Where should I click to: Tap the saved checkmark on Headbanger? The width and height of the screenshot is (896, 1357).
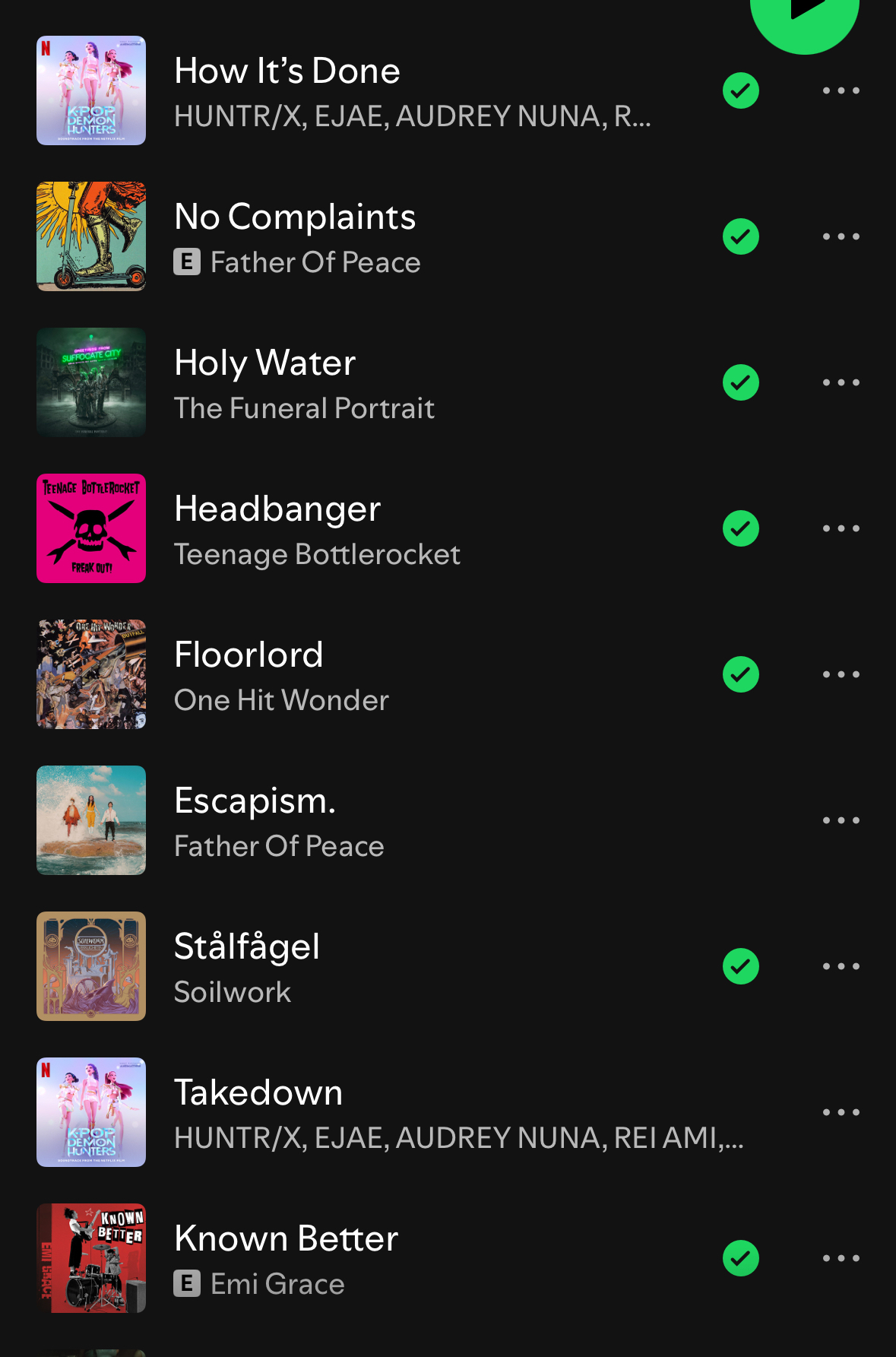(x=741, y=528)
